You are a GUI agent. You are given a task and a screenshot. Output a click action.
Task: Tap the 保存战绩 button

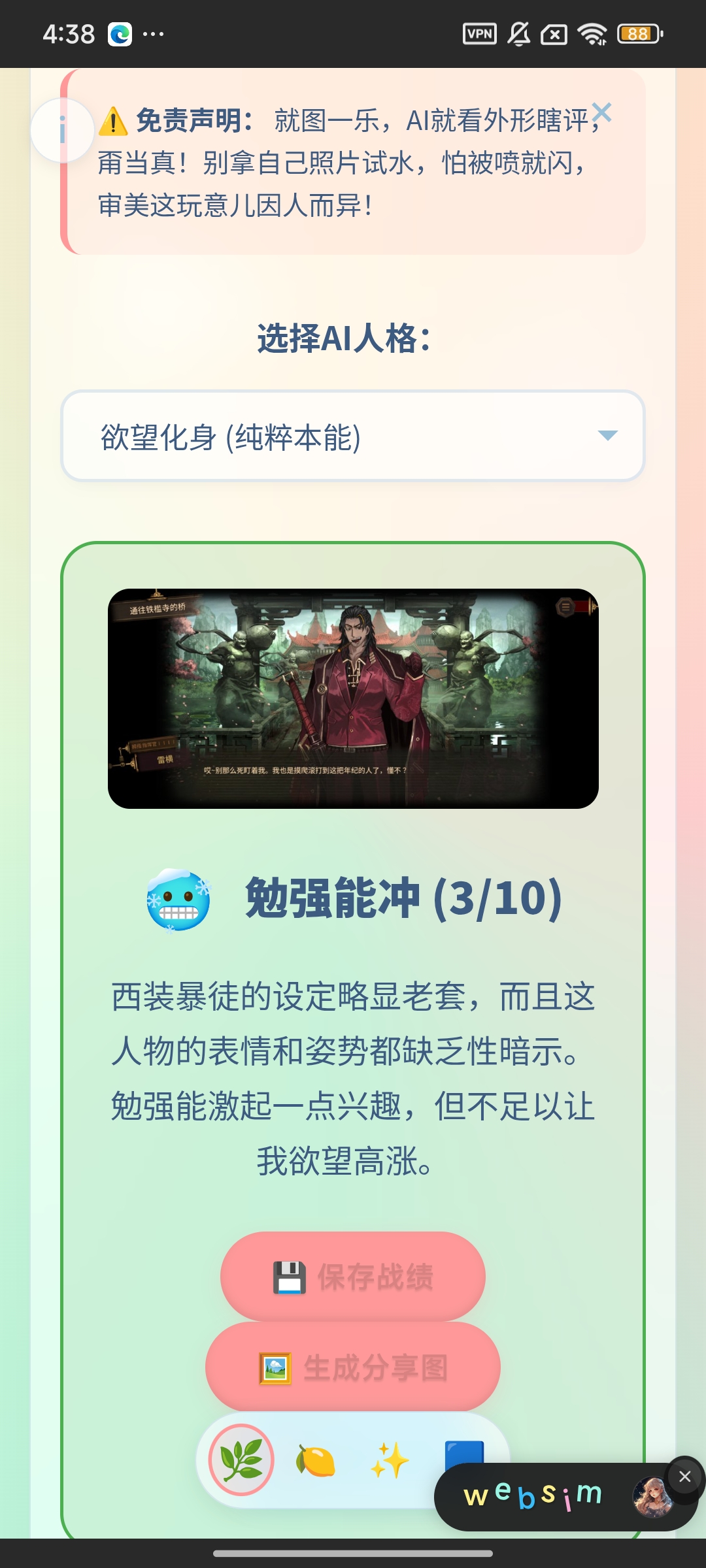coord(353,1277)
